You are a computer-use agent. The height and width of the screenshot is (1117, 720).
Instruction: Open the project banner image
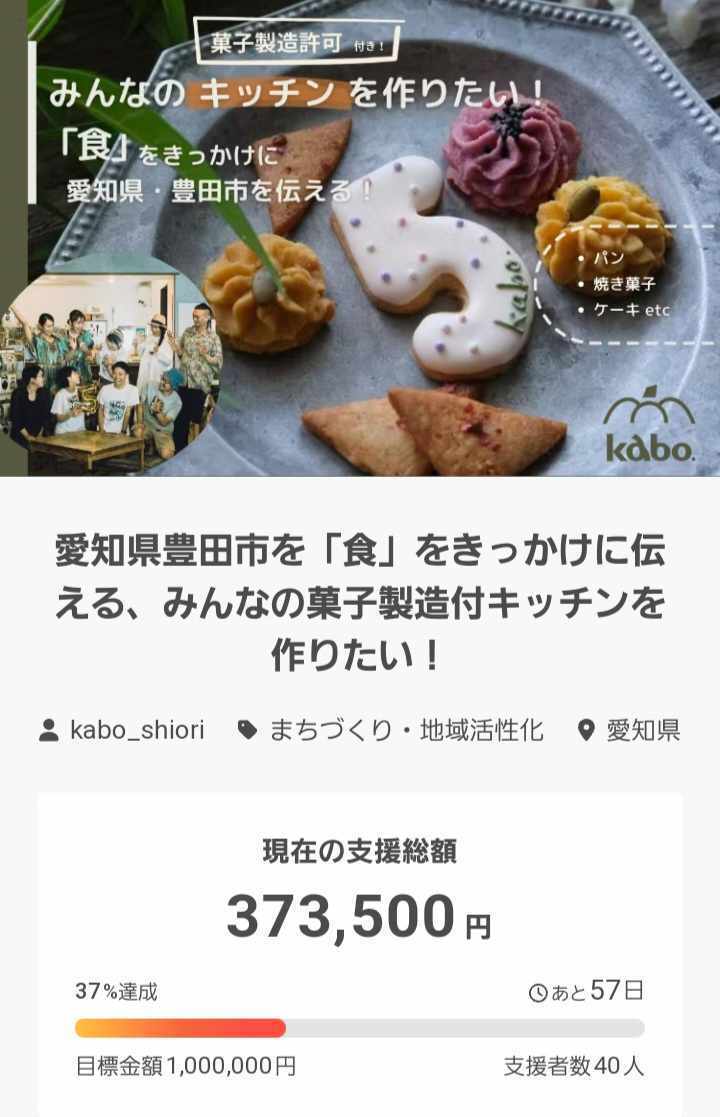coord(360,238)
